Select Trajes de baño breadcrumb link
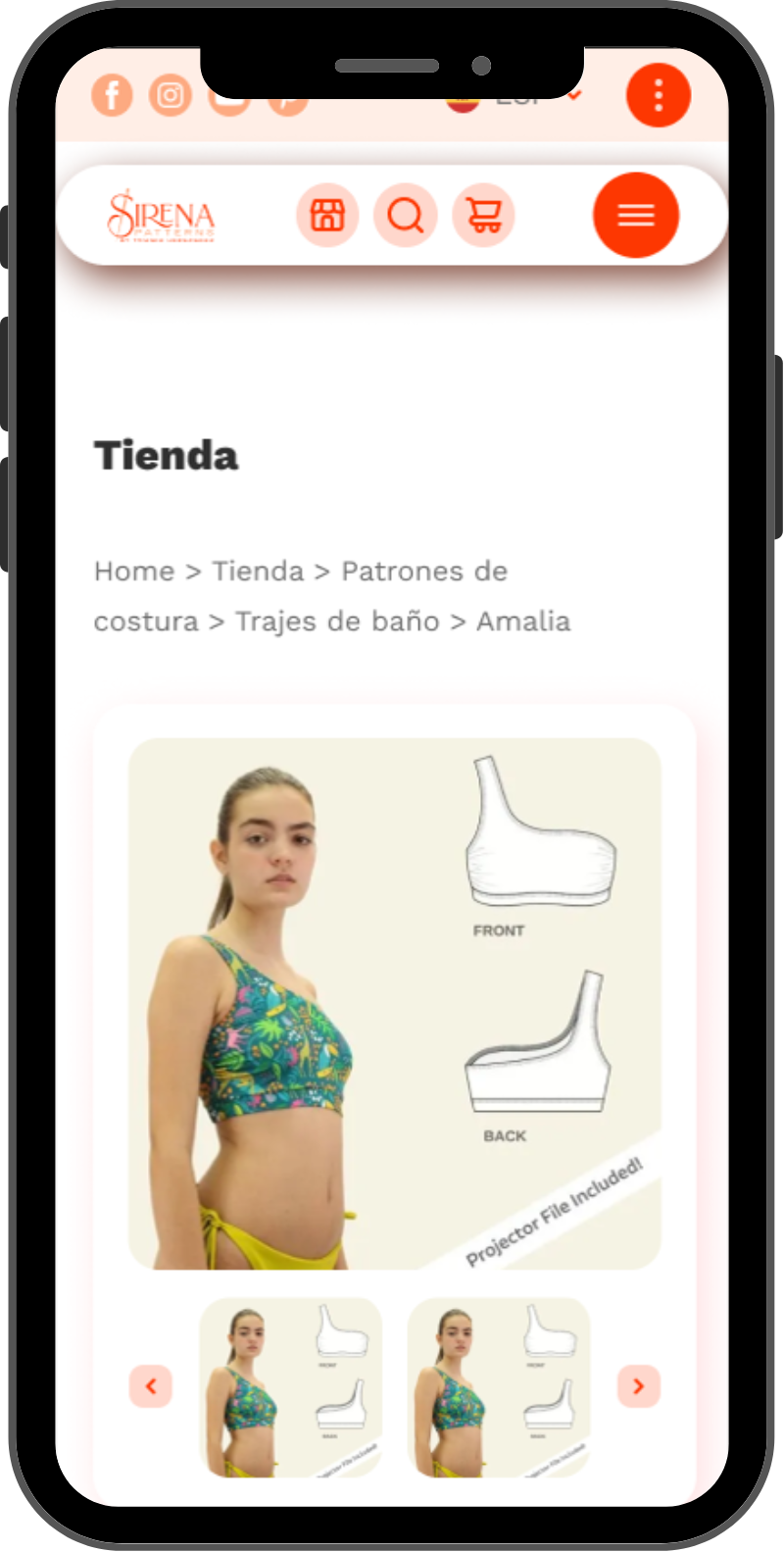784x1552 pixels. (337, 622)
